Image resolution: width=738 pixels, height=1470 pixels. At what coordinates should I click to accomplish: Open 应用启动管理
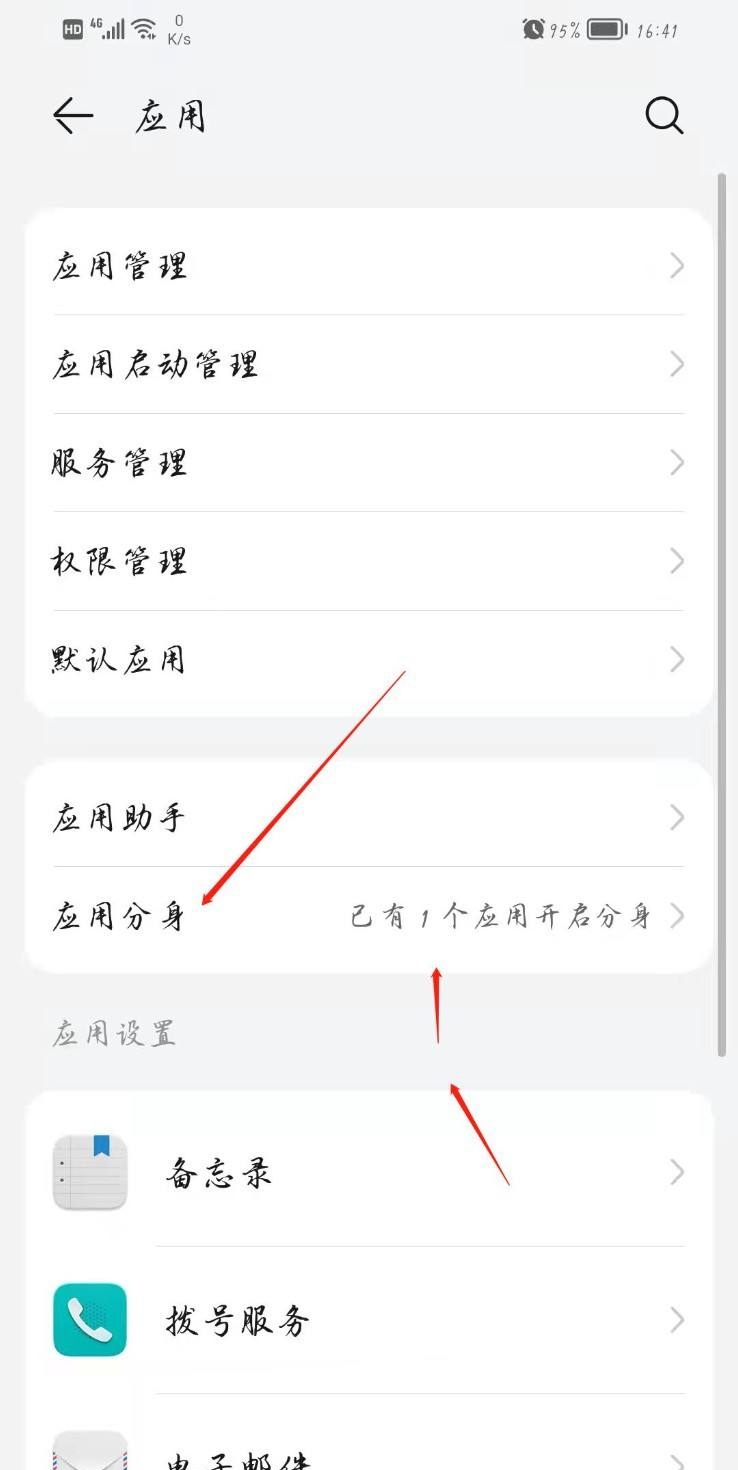pyautogui.click(x=368, y=364)
